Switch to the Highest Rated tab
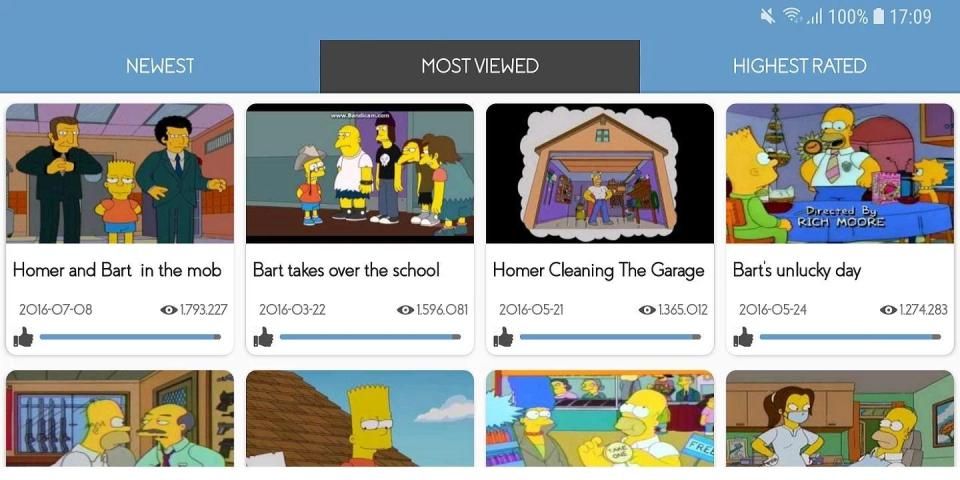 click(800, 66)
